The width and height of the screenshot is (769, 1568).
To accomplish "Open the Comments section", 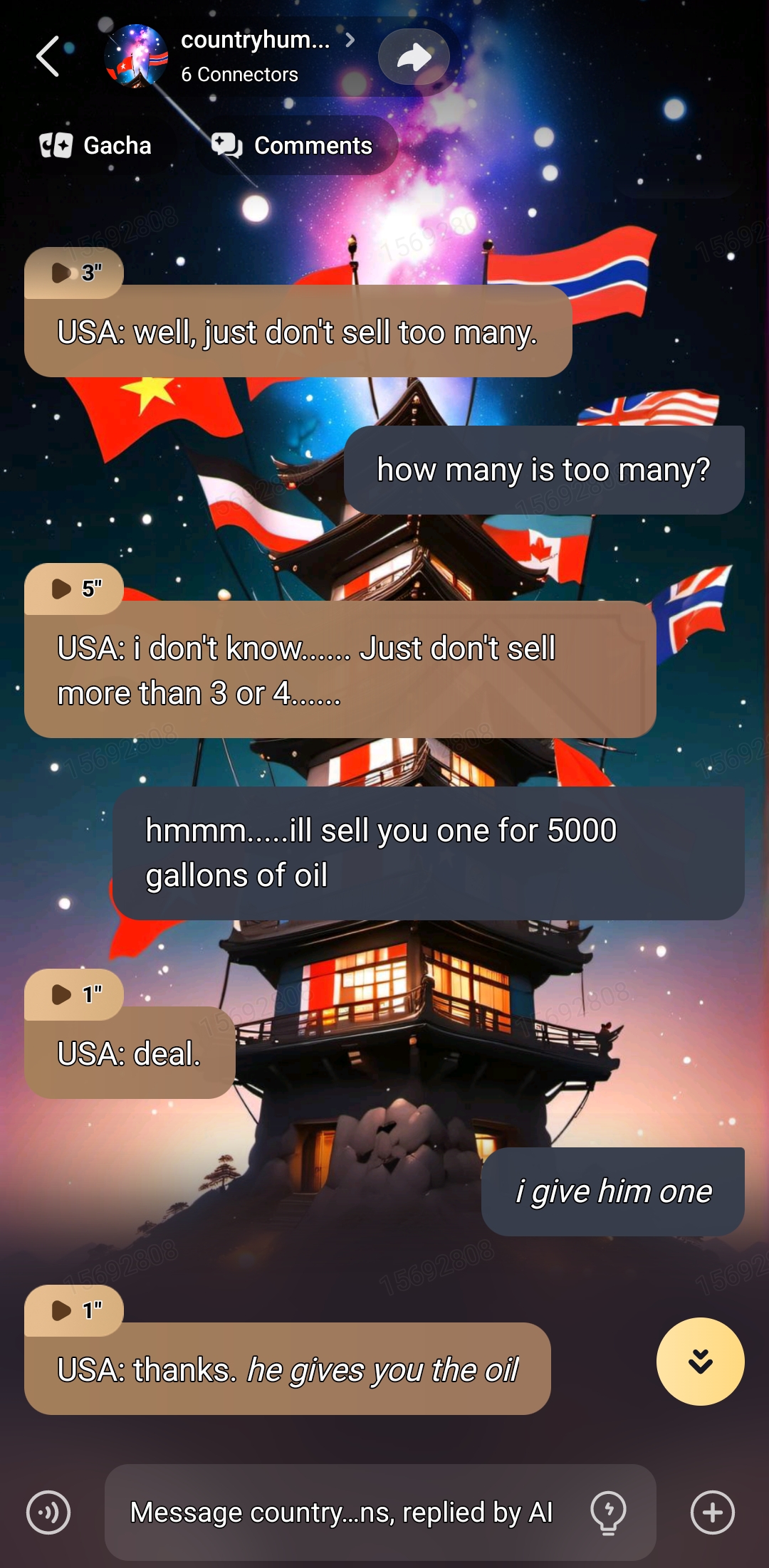I will pos(293,145).
